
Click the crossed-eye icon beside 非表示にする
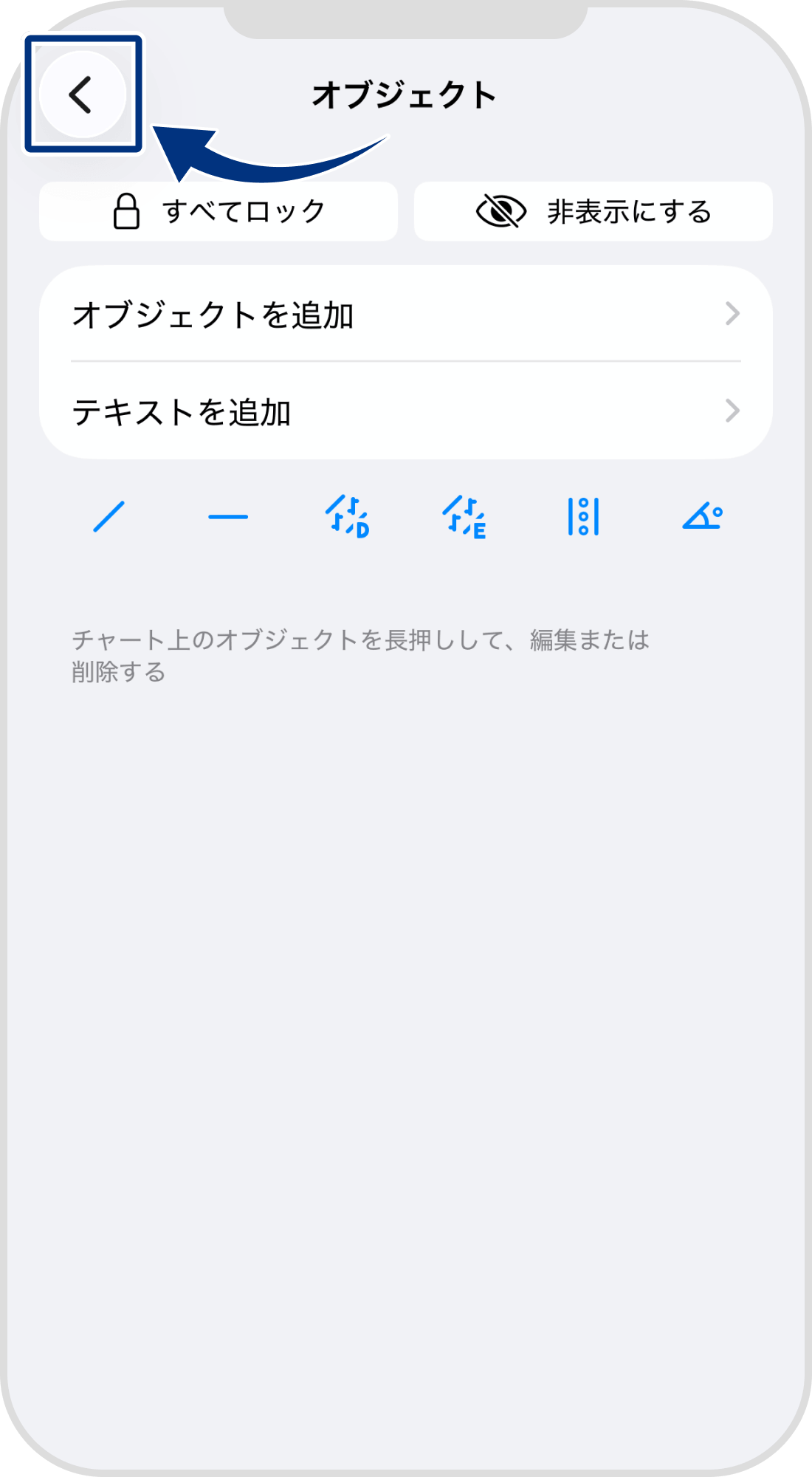tap(500, 212)
